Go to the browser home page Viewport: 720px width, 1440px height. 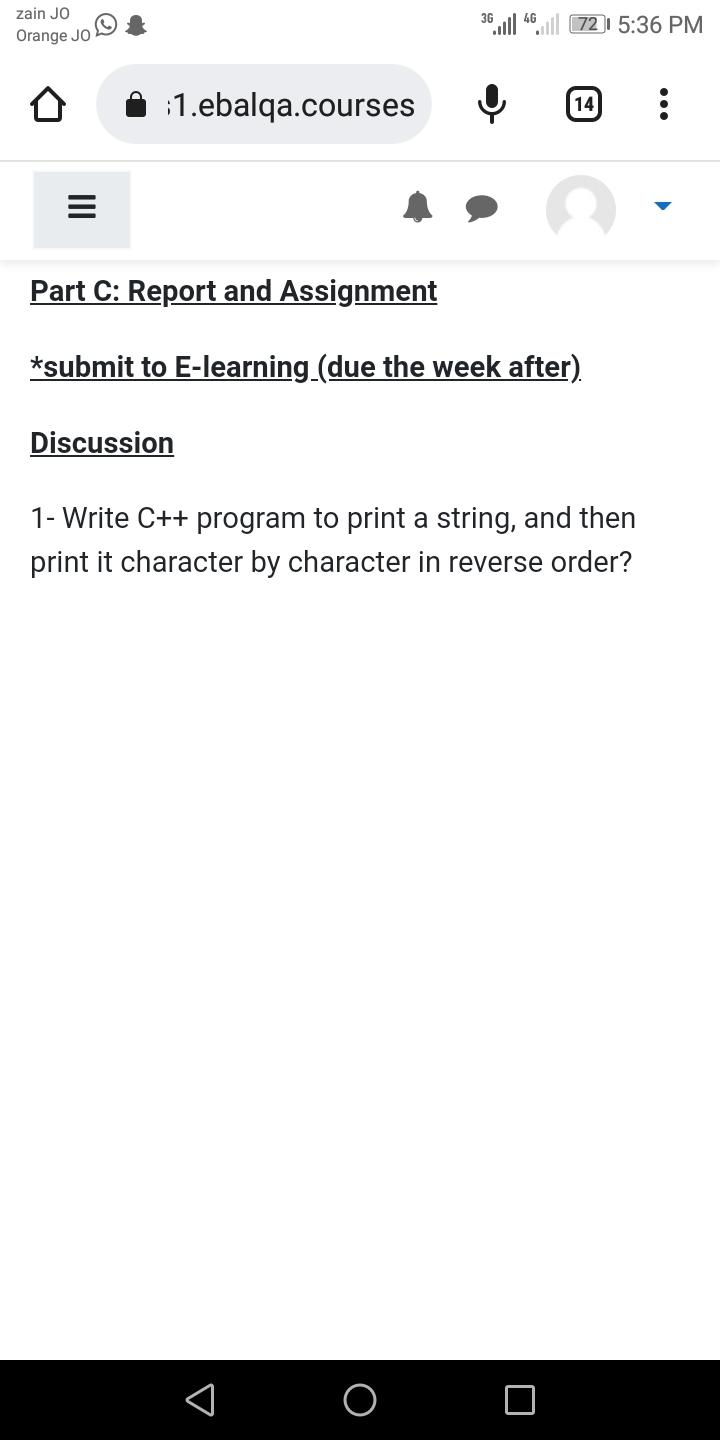(x=48, y=104)
